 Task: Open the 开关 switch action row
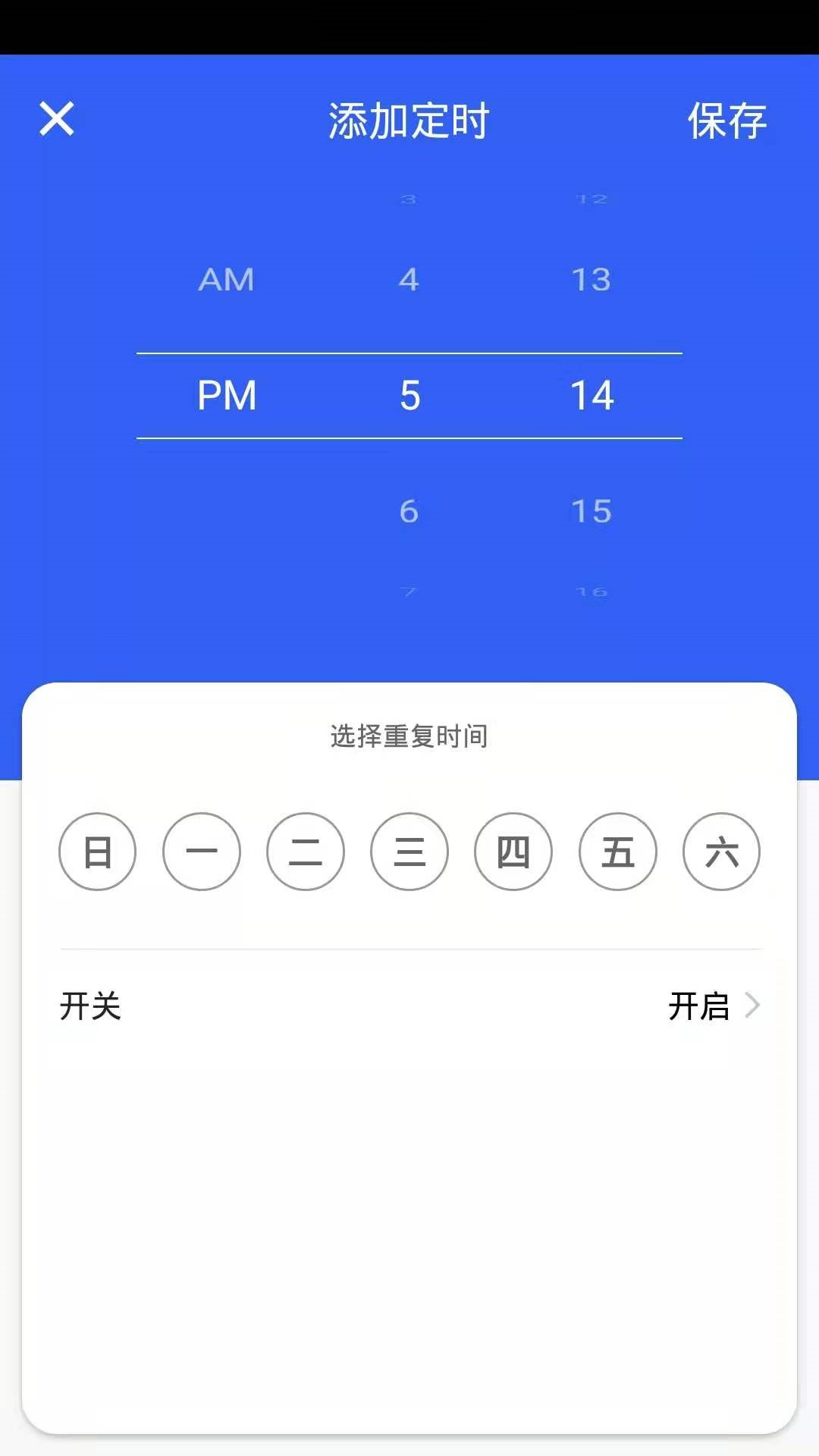coord(409,1006)
